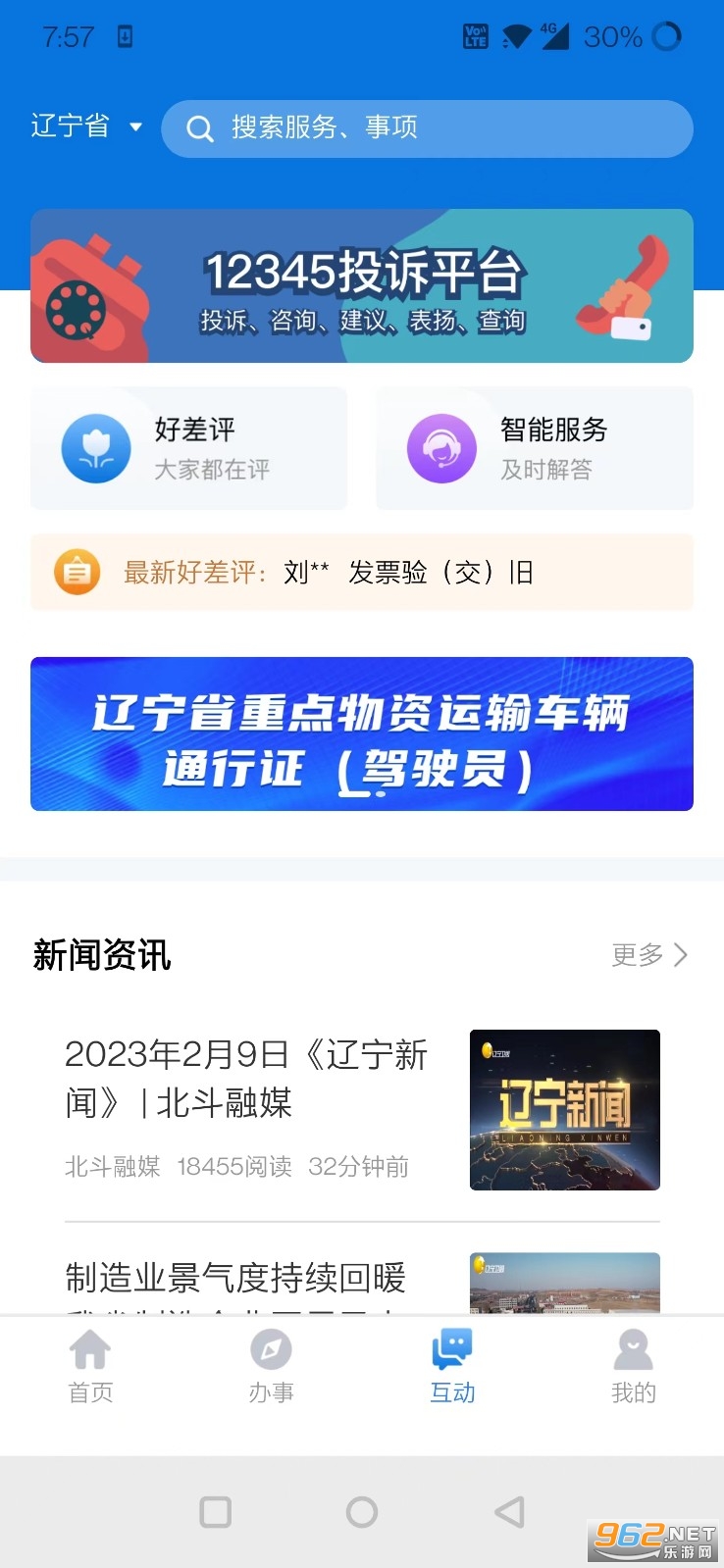Open the 辽宁省 region selector
This screenshot has height=1568, width=724.
(x=86, y=127)
